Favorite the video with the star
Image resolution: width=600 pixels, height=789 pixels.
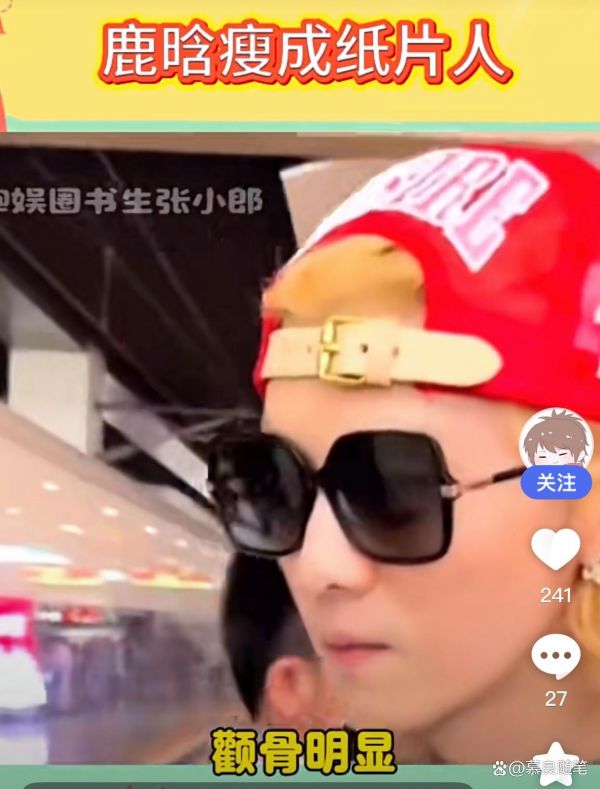tap(557, 765)
